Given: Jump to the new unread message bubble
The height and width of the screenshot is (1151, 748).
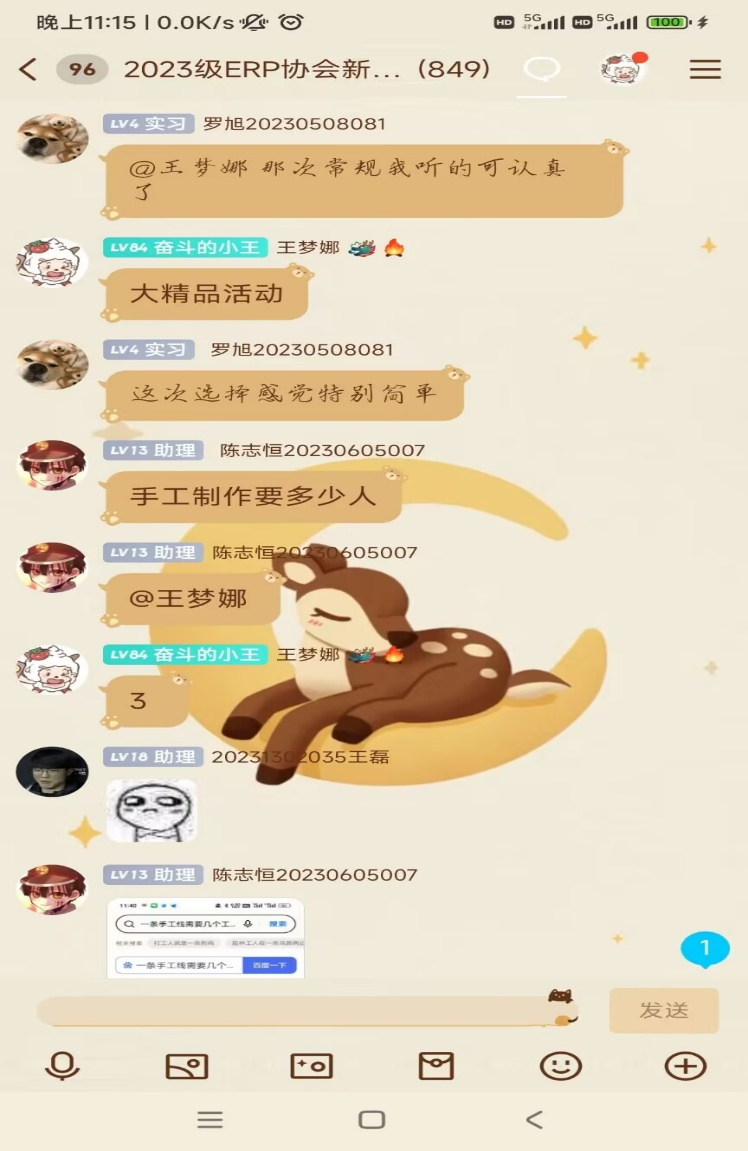Looking at the screenshot, I should pyautogui.click(x=705, y=949).
